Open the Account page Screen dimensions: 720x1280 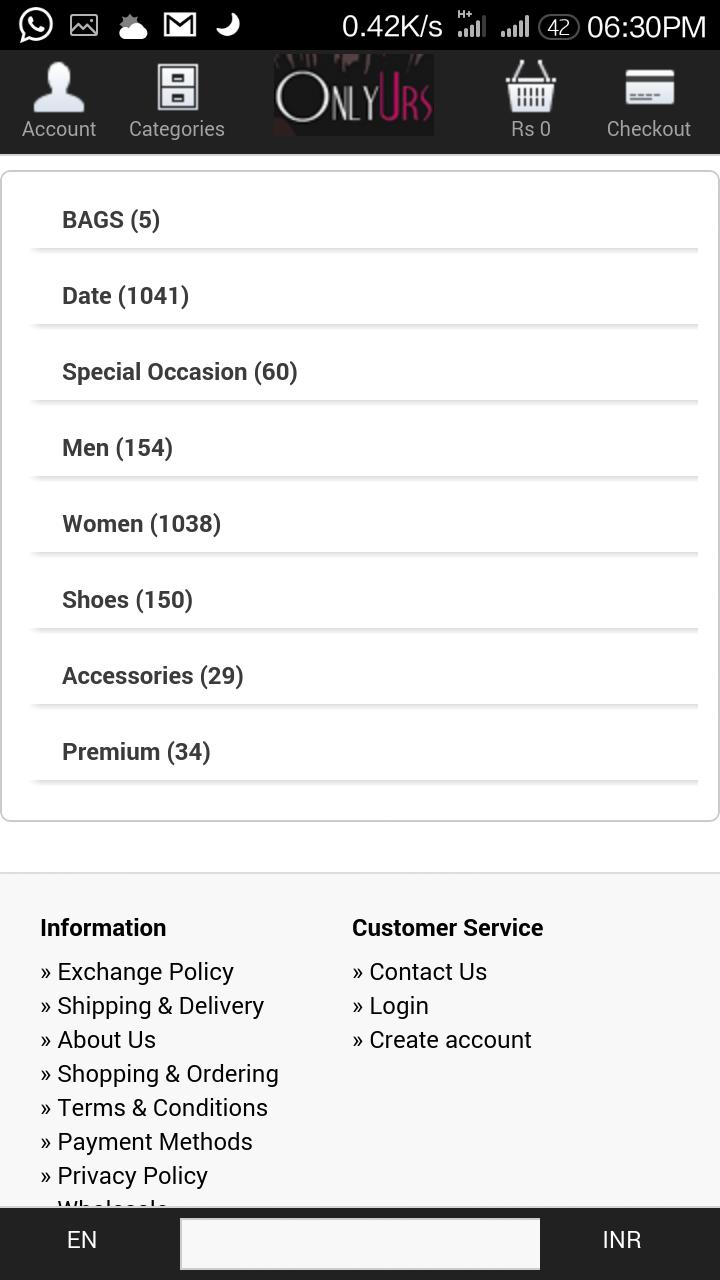click(59, 101)
